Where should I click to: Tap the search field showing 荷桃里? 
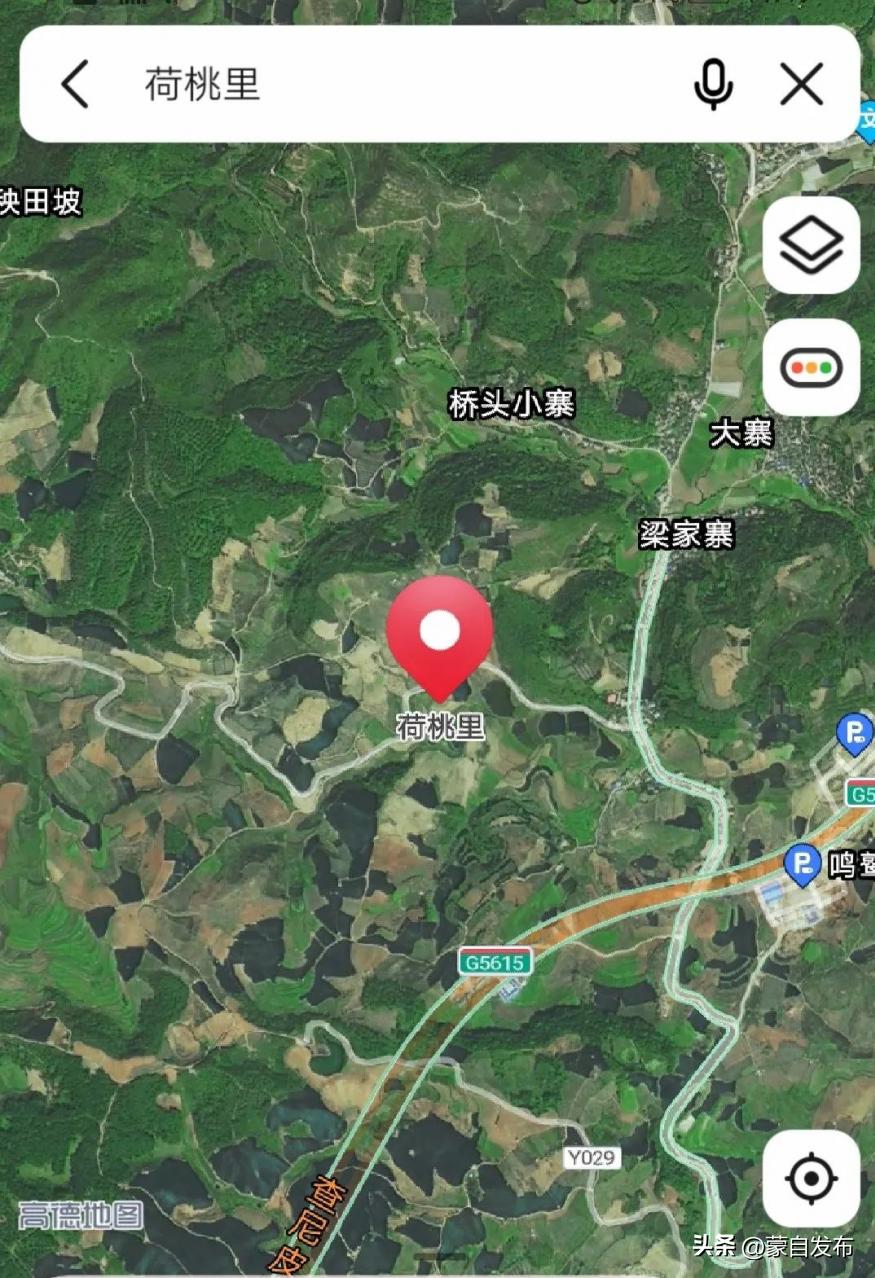click(x=300, y=85)
